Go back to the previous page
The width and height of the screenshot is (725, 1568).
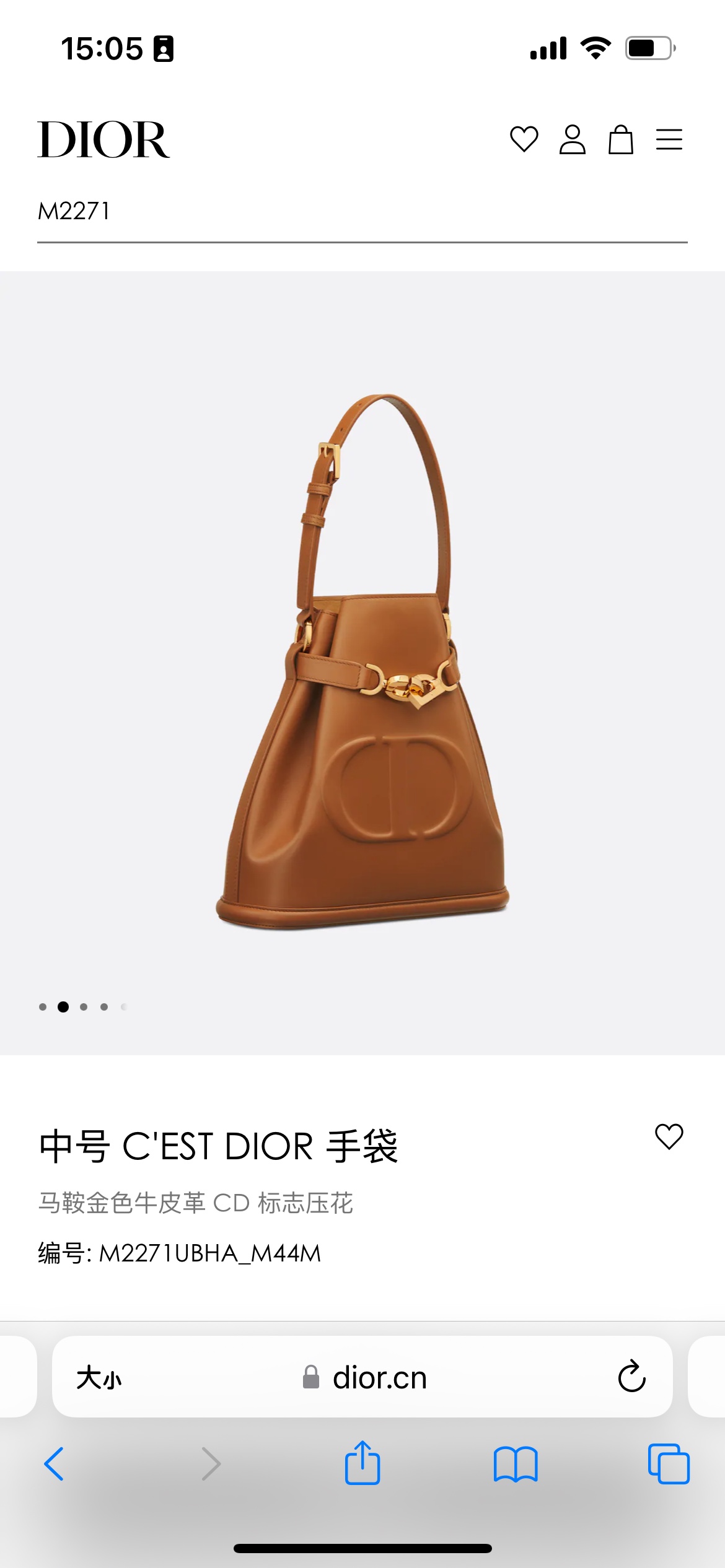tap(54, 1464)
